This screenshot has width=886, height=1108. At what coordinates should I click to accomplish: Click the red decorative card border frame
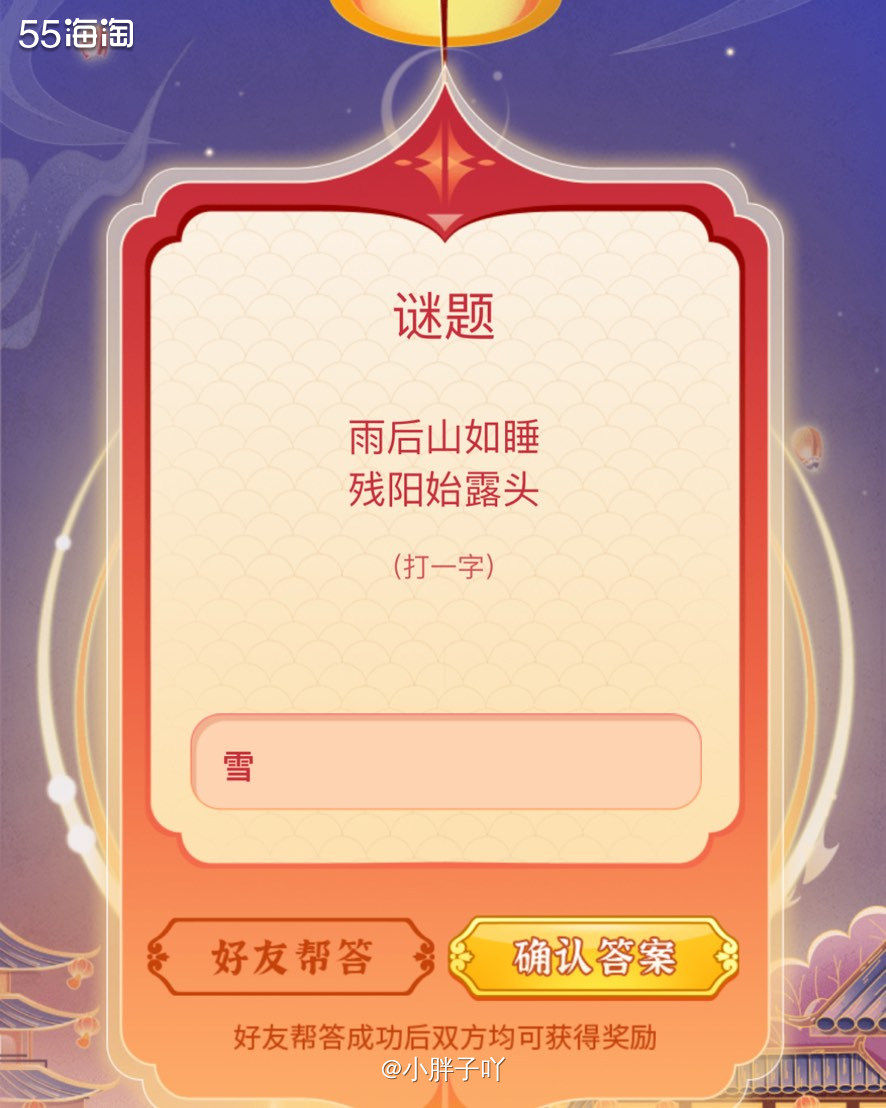tap(160, 500)
